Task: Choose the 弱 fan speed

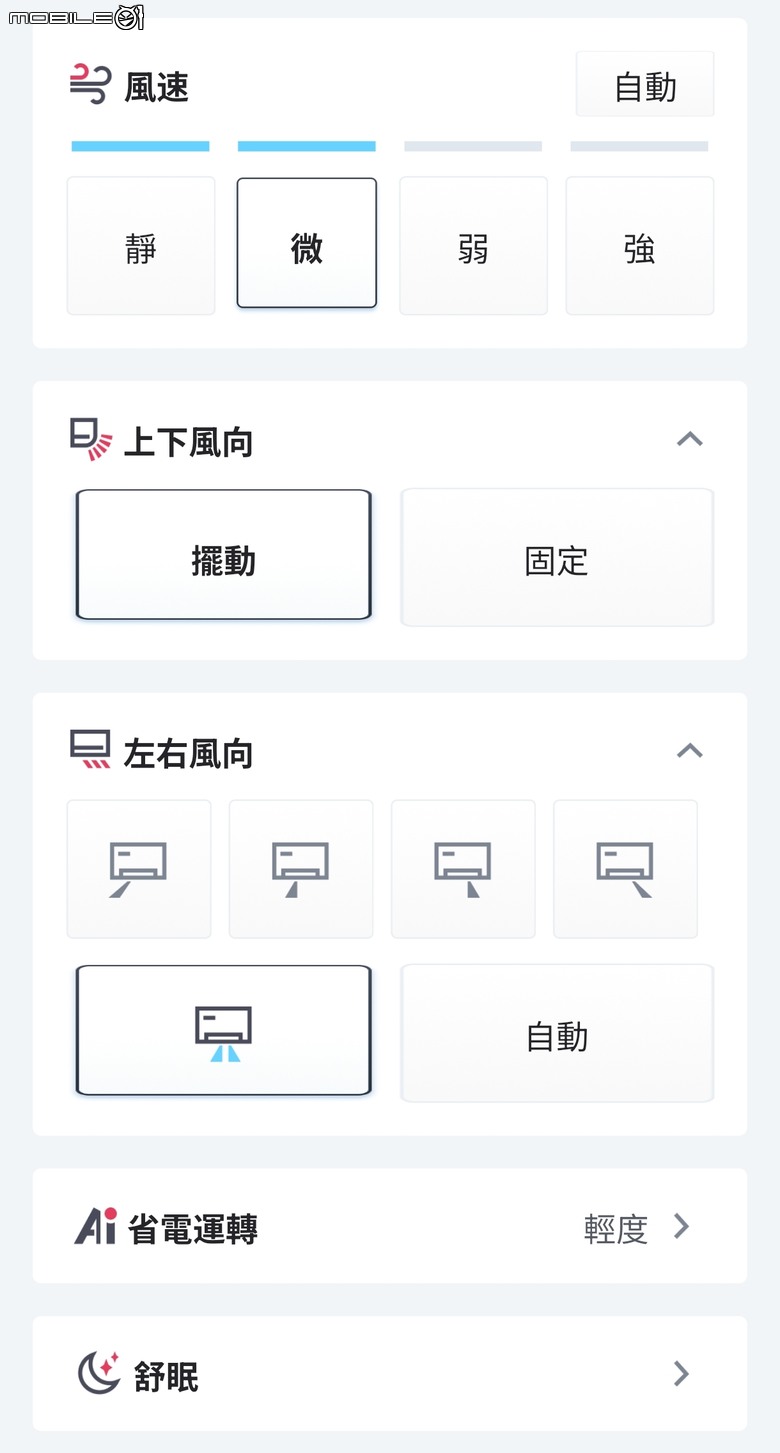Action: [473, 247]
